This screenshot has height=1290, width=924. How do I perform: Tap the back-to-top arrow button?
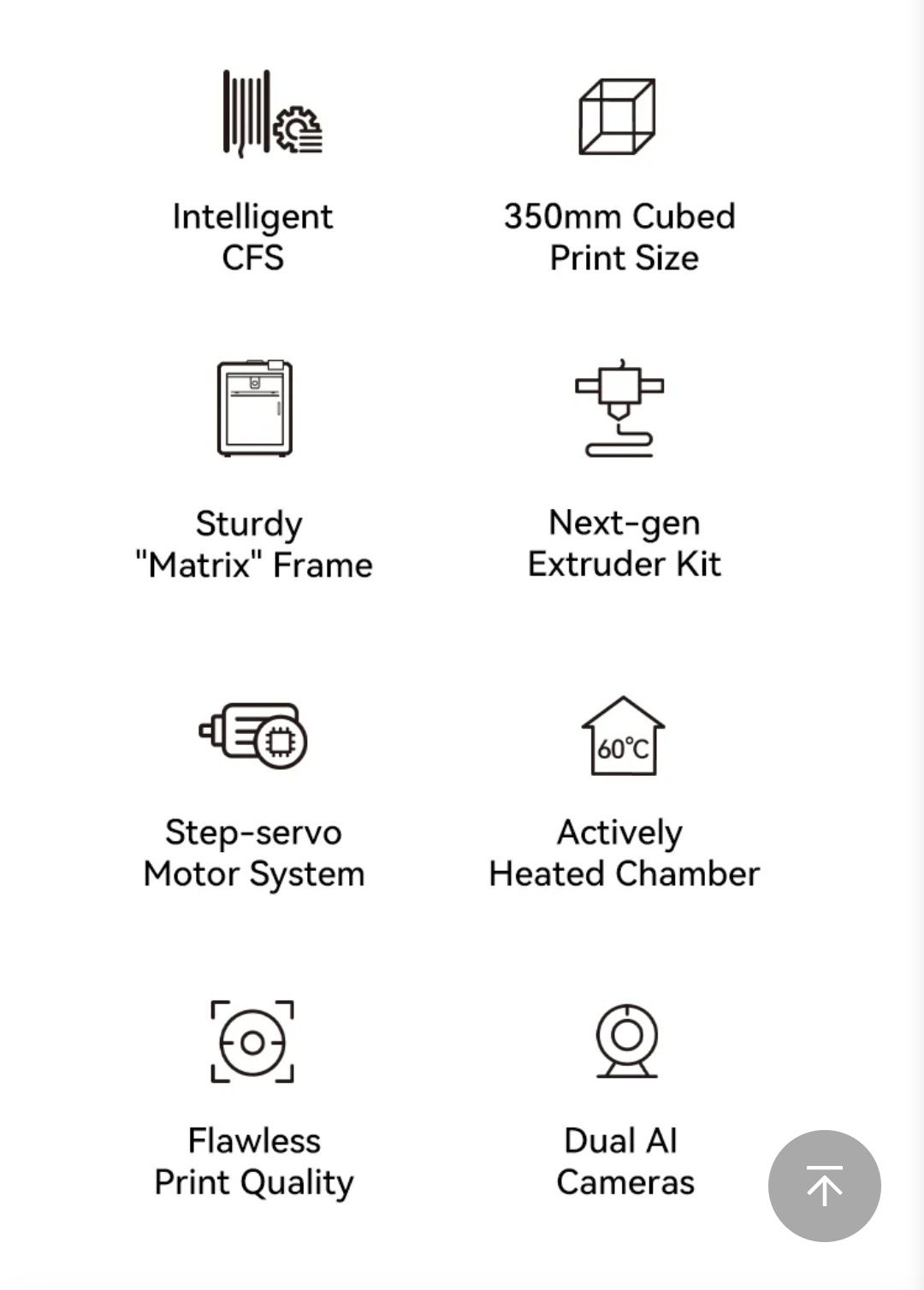click(x=824, y=1186)
